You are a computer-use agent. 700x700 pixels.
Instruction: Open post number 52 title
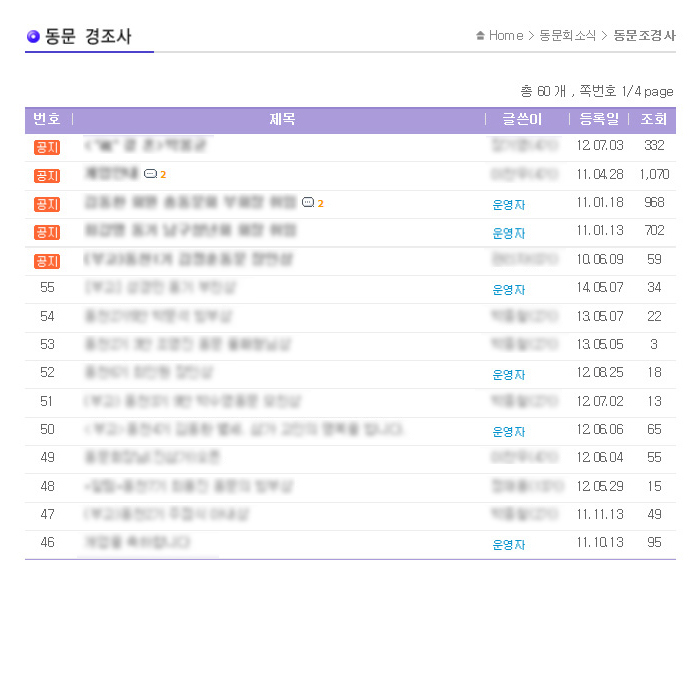tap(149, 373)
